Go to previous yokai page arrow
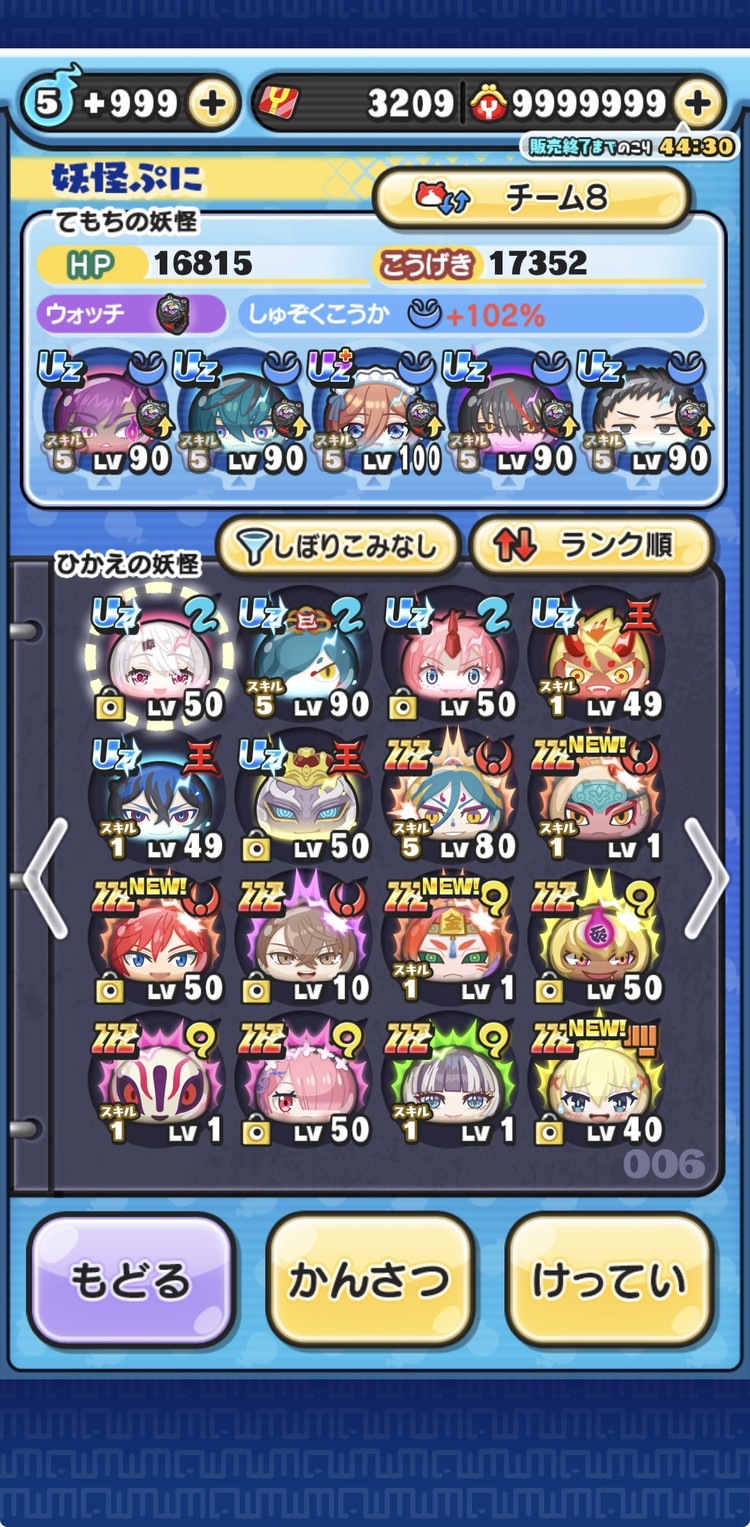Image resolution: width=750 pixels, height=1527 pixels. 46,877
